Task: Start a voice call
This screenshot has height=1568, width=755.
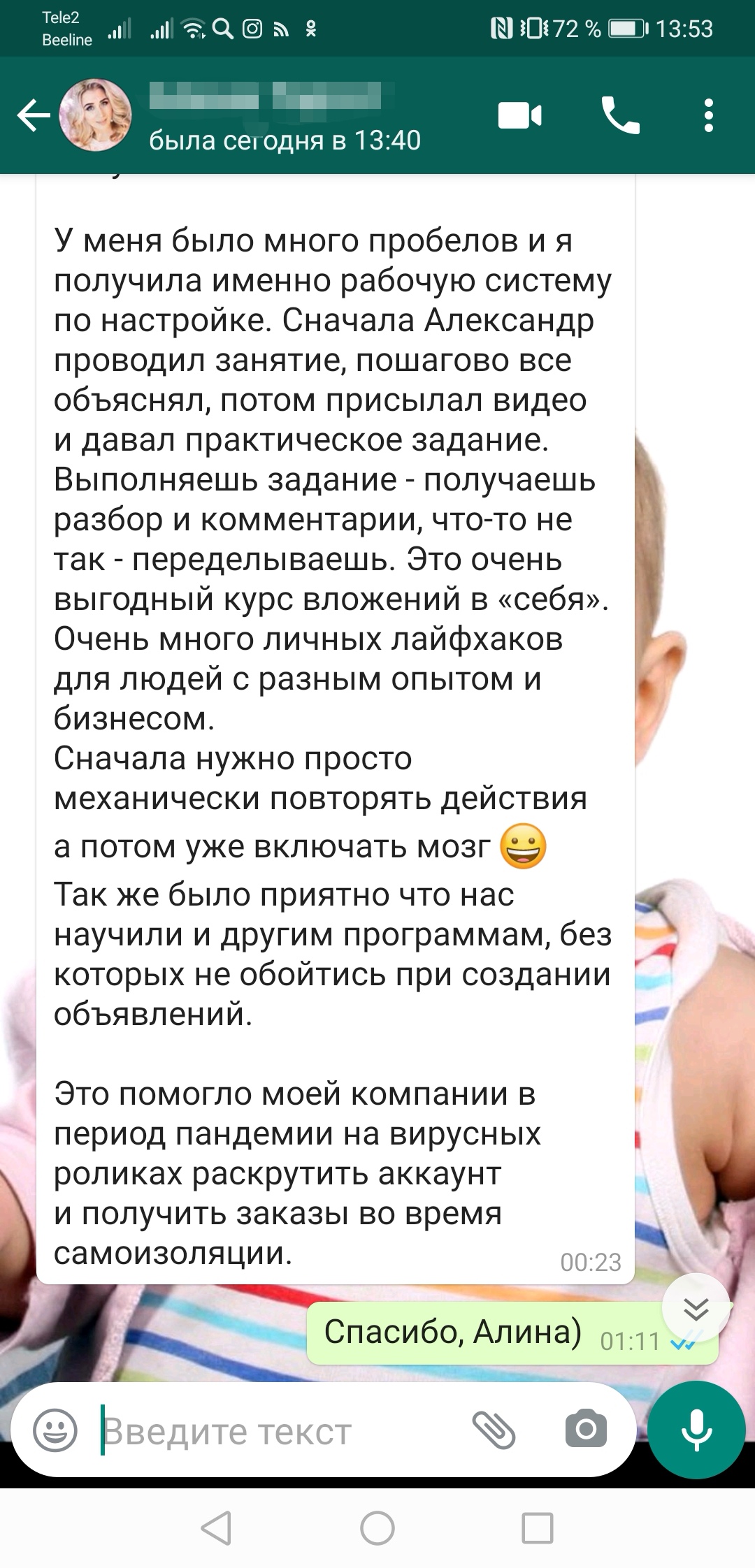Action: pyautogui.click(x=620, y=115)
